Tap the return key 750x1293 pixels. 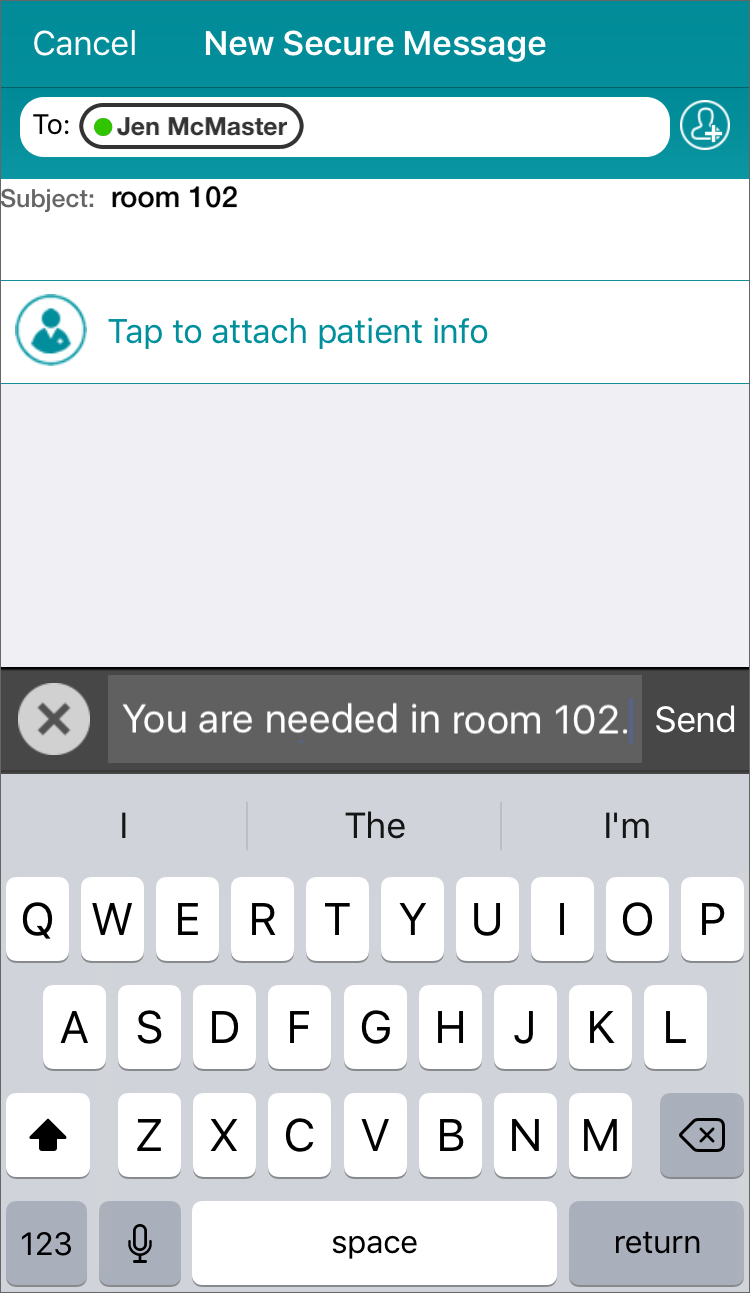[657, 1243]
